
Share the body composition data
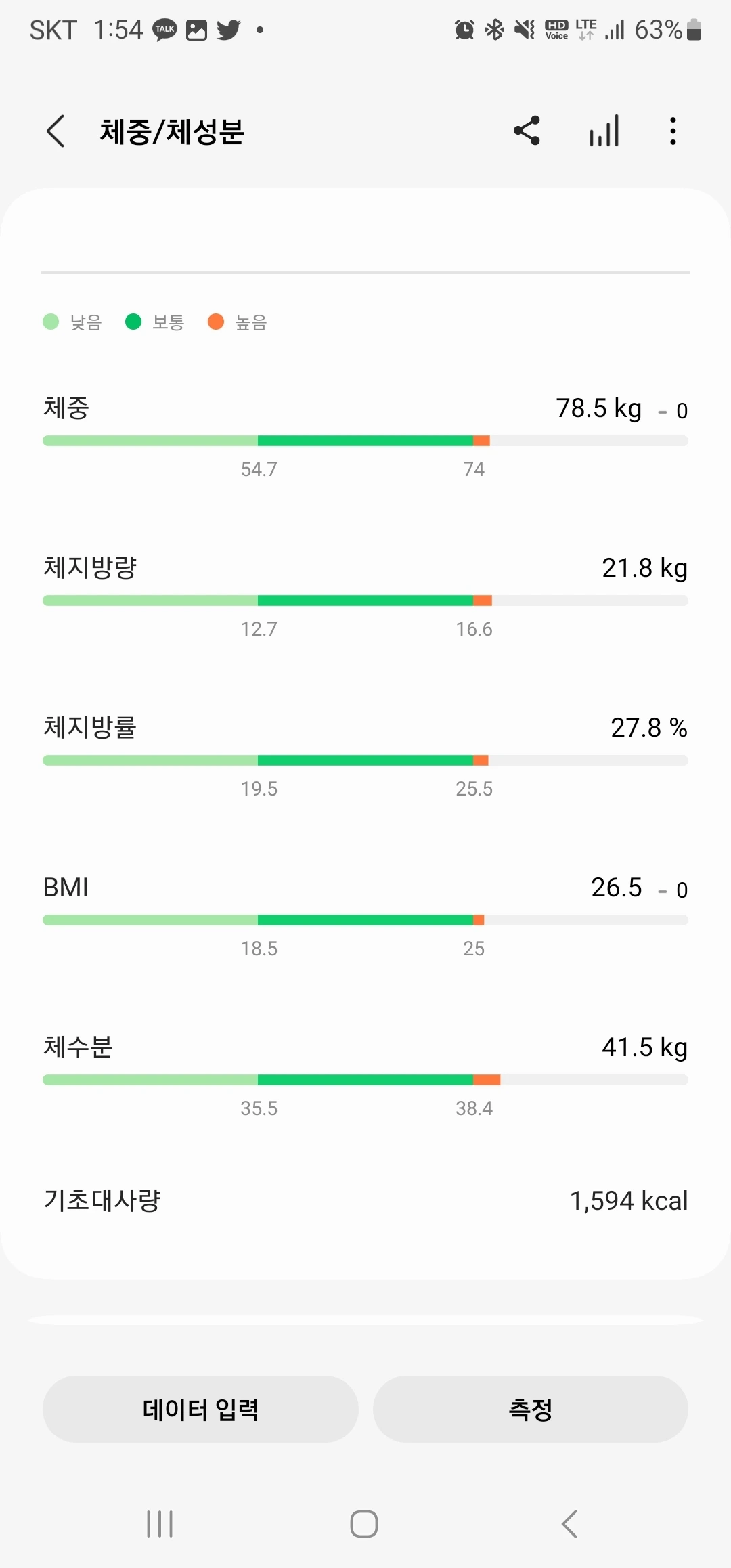pyautogui.click(x=527, y=131)
